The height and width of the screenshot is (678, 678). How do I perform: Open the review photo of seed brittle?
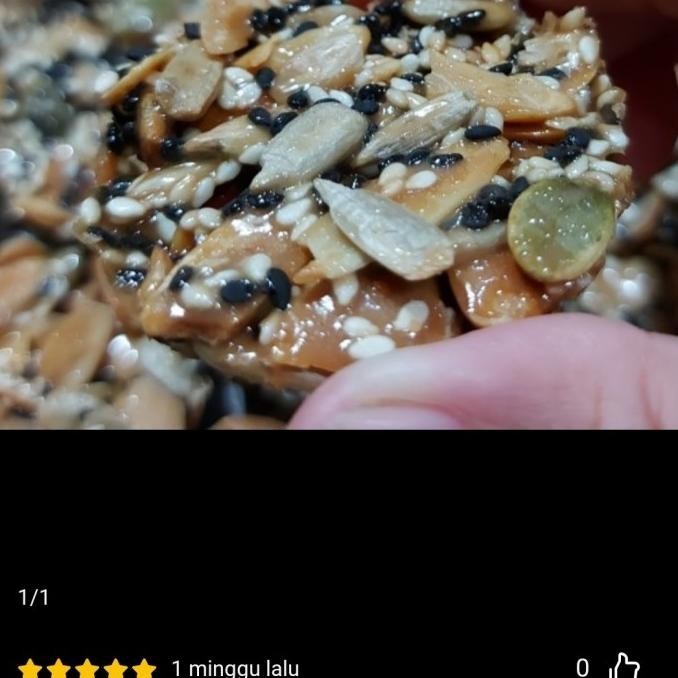coord(339,214)
